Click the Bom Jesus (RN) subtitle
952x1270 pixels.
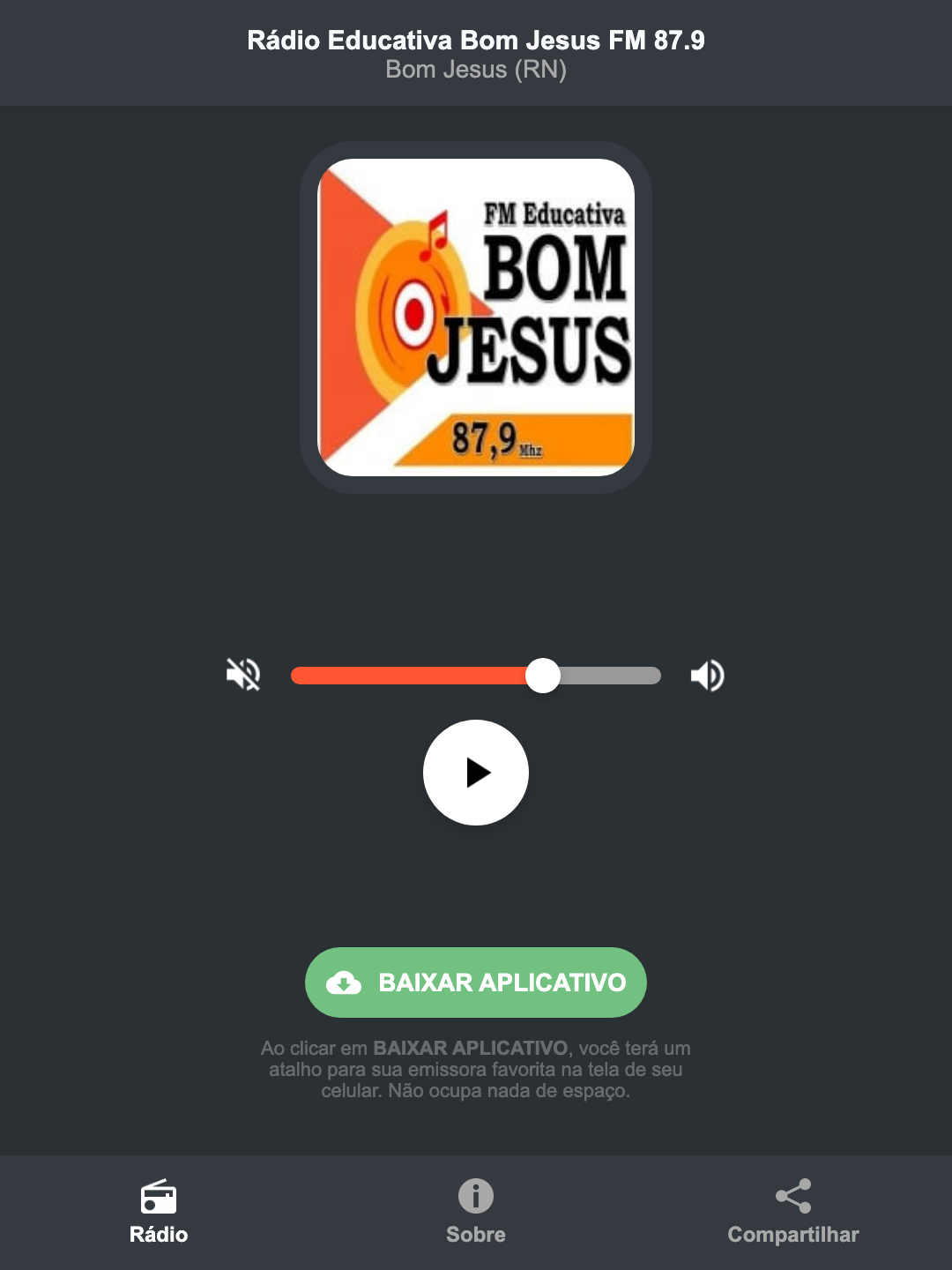coord(475,71)
